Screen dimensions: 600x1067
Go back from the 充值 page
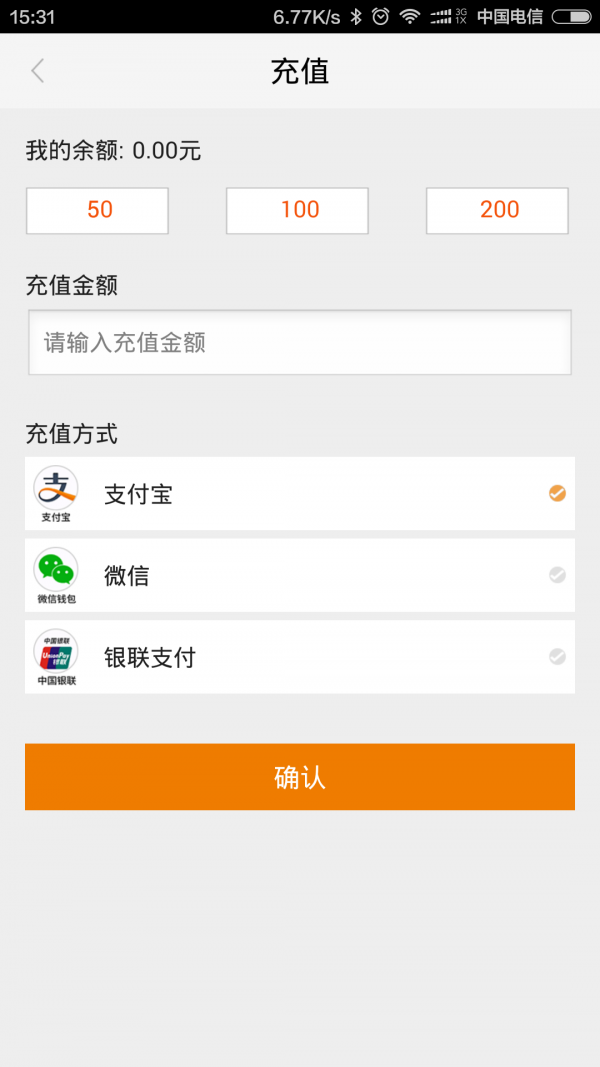[x=38, y=71]
